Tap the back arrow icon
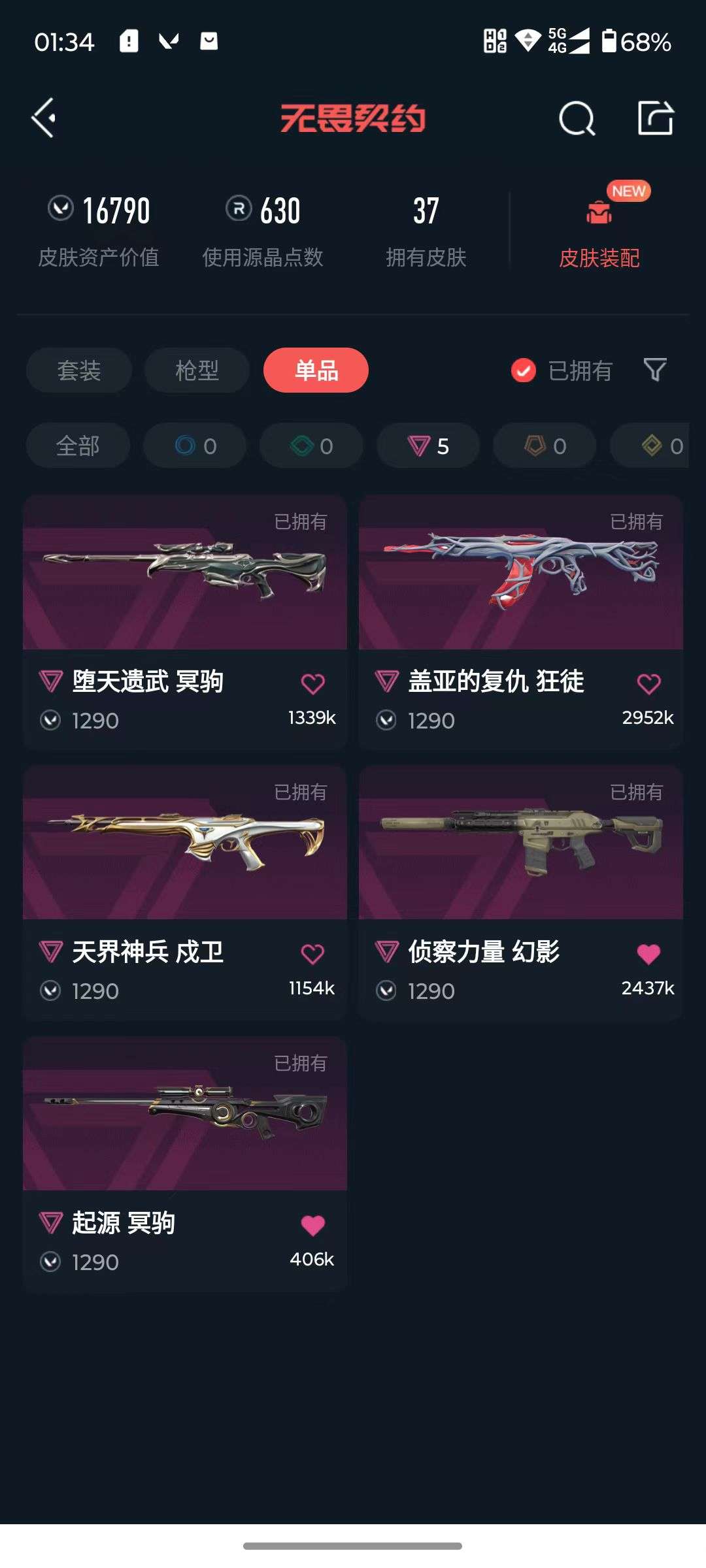 coord(43,119)
